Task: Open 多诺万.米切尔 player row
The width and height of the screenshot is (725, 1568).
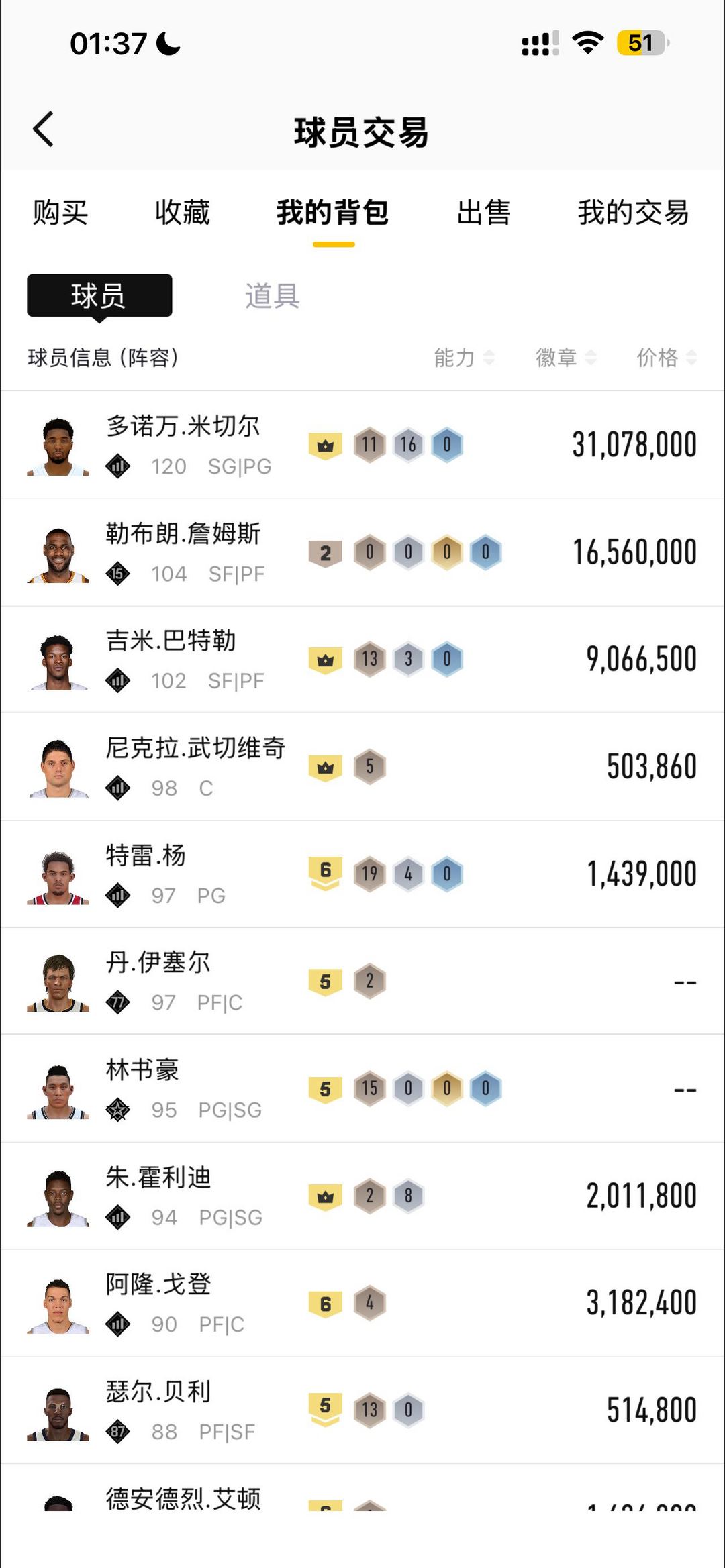Action: 362,445
